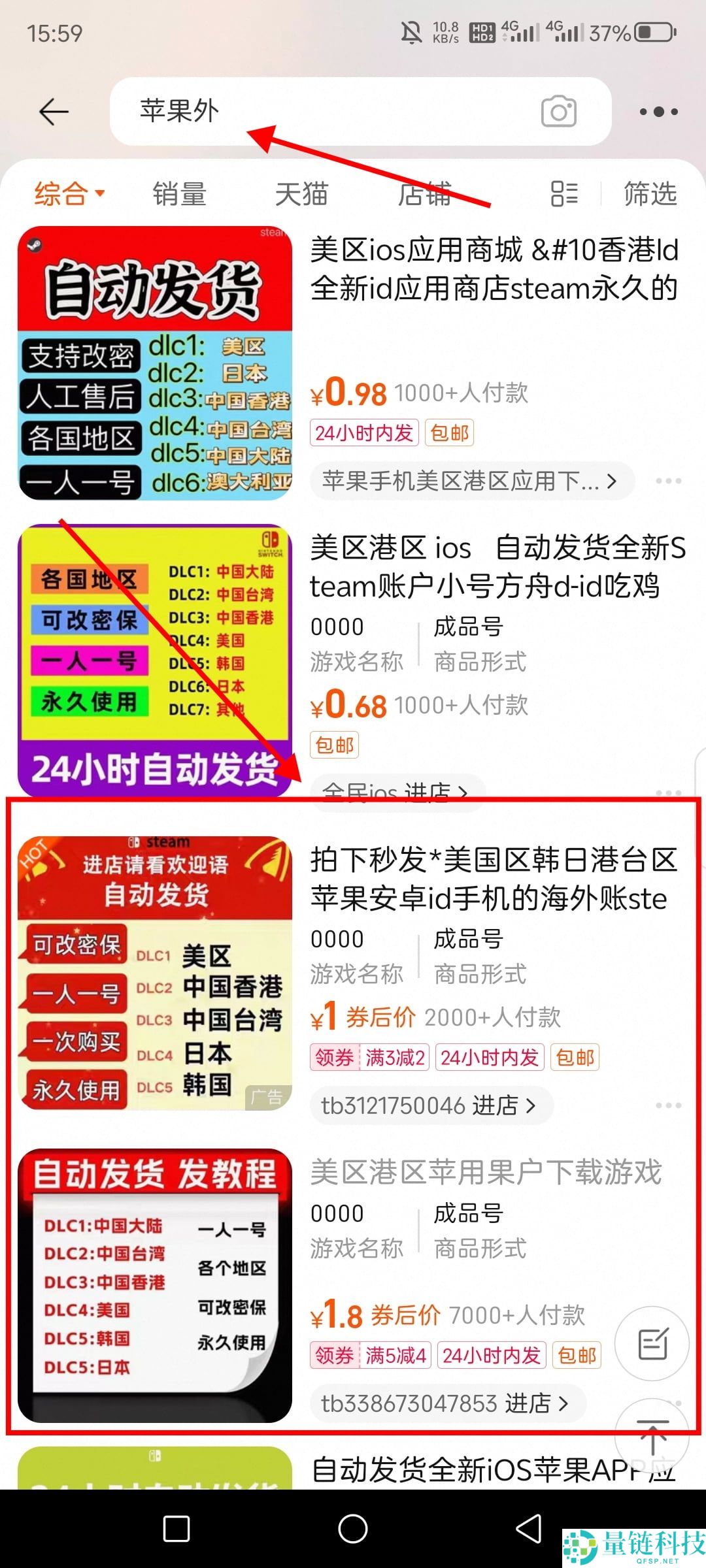Switch to the 销量 tab

point(180,193)
